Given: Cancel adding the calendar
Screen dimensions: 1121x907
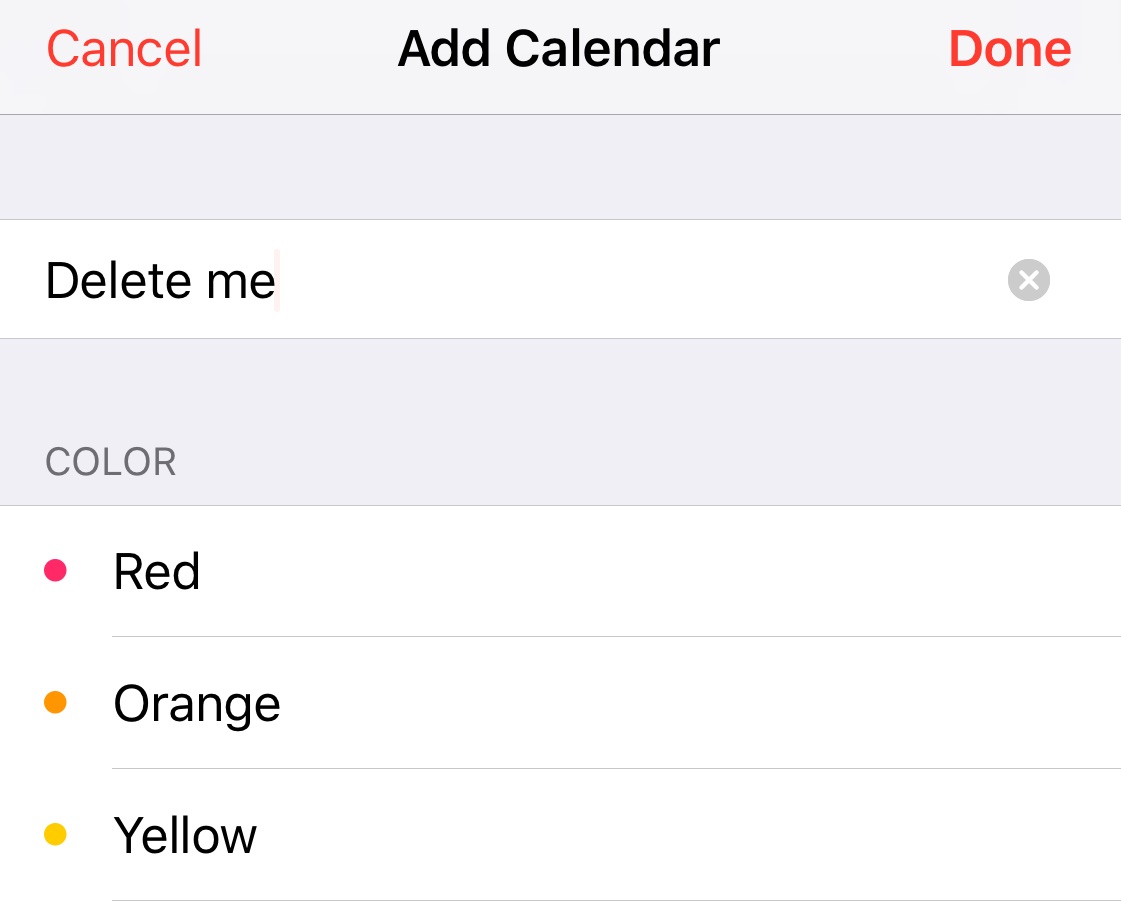Looking at the screenshot, I should [x=124, y=49].
